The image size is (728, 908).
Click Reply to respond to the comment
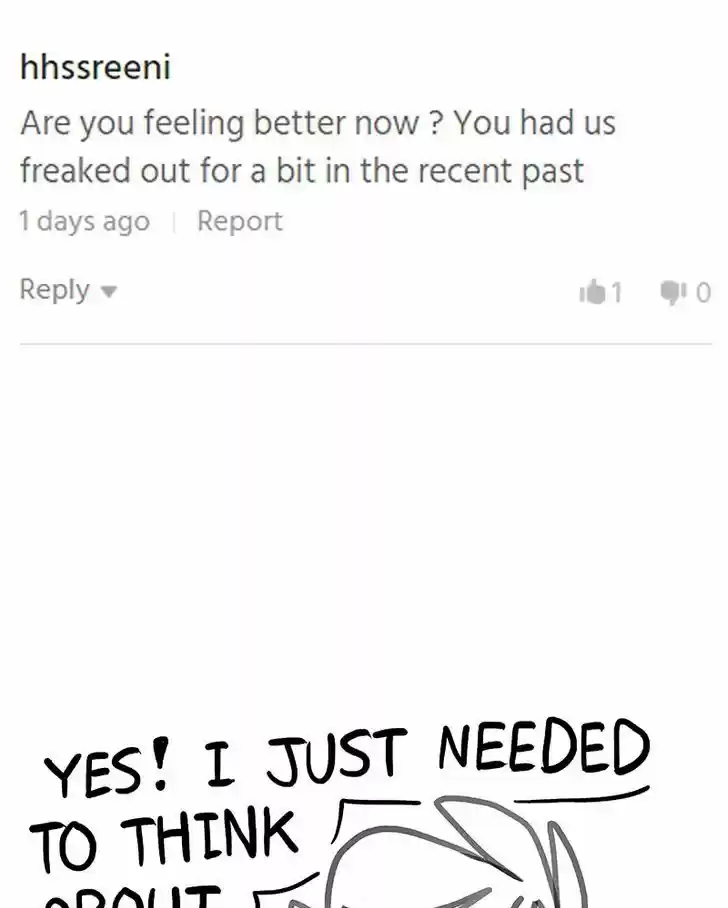[53, 289]
